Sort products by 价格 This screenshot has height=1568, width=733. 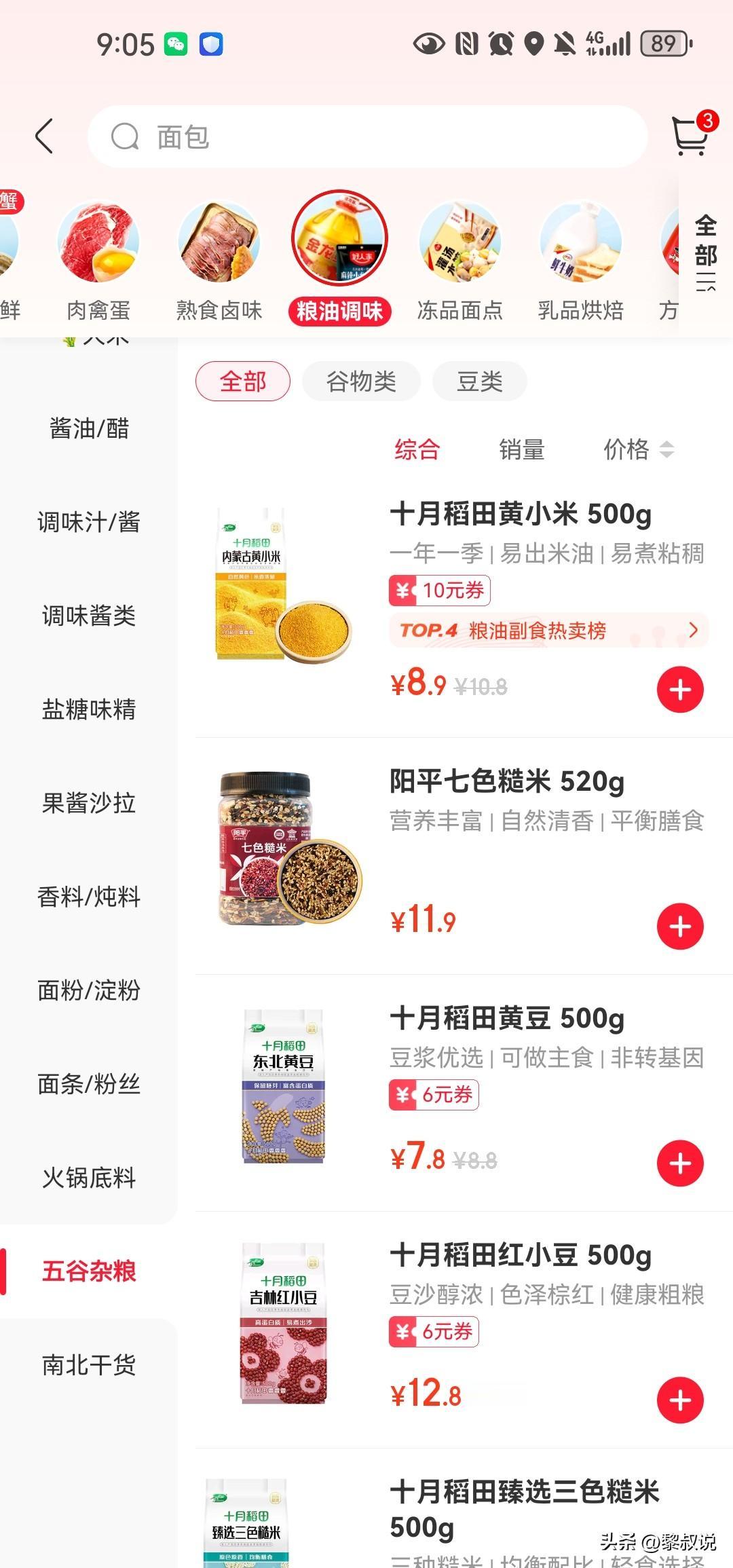637,449
